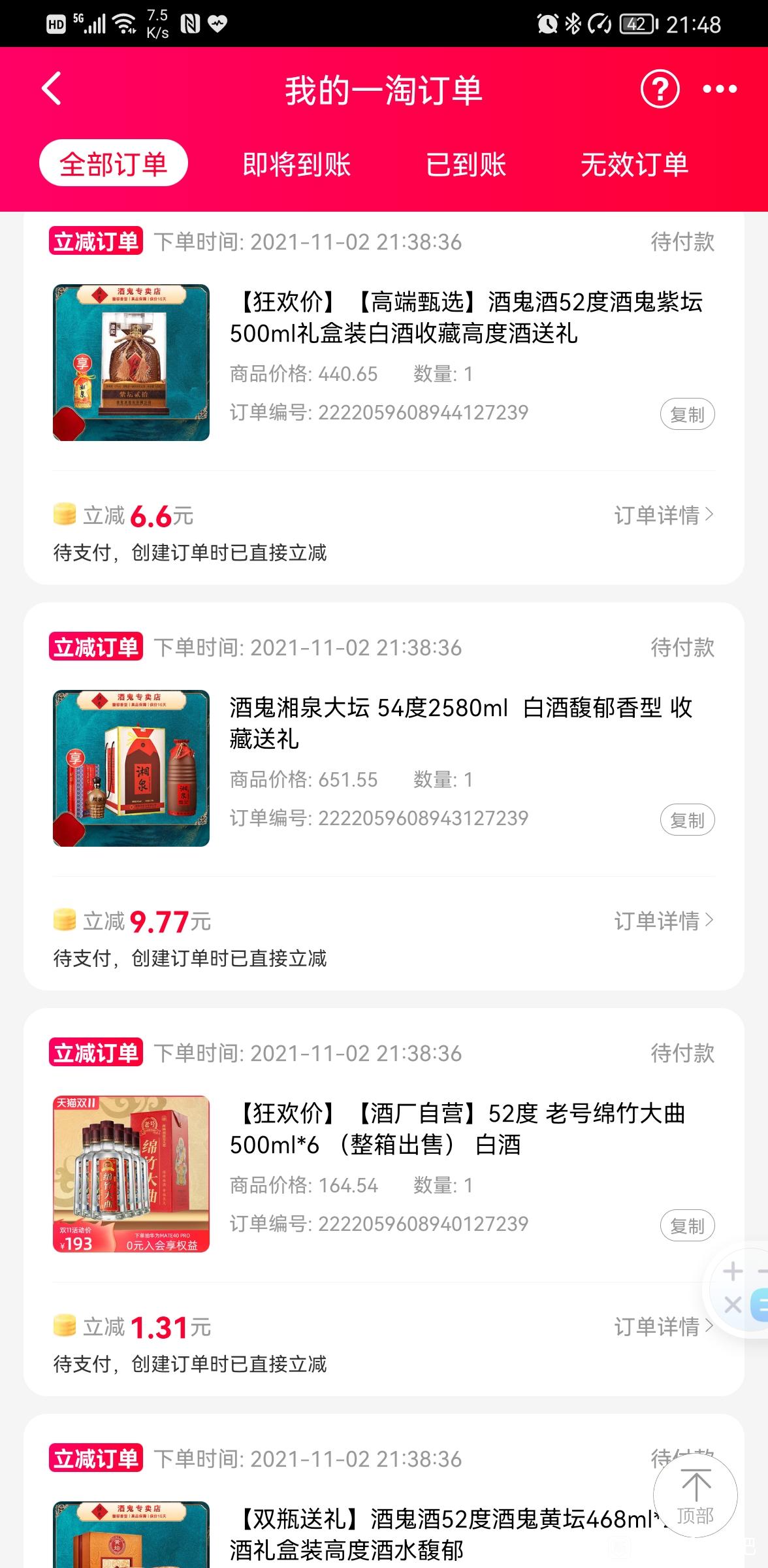Open the floating calculator widget
The image size is (768, 1568).
737,1290
